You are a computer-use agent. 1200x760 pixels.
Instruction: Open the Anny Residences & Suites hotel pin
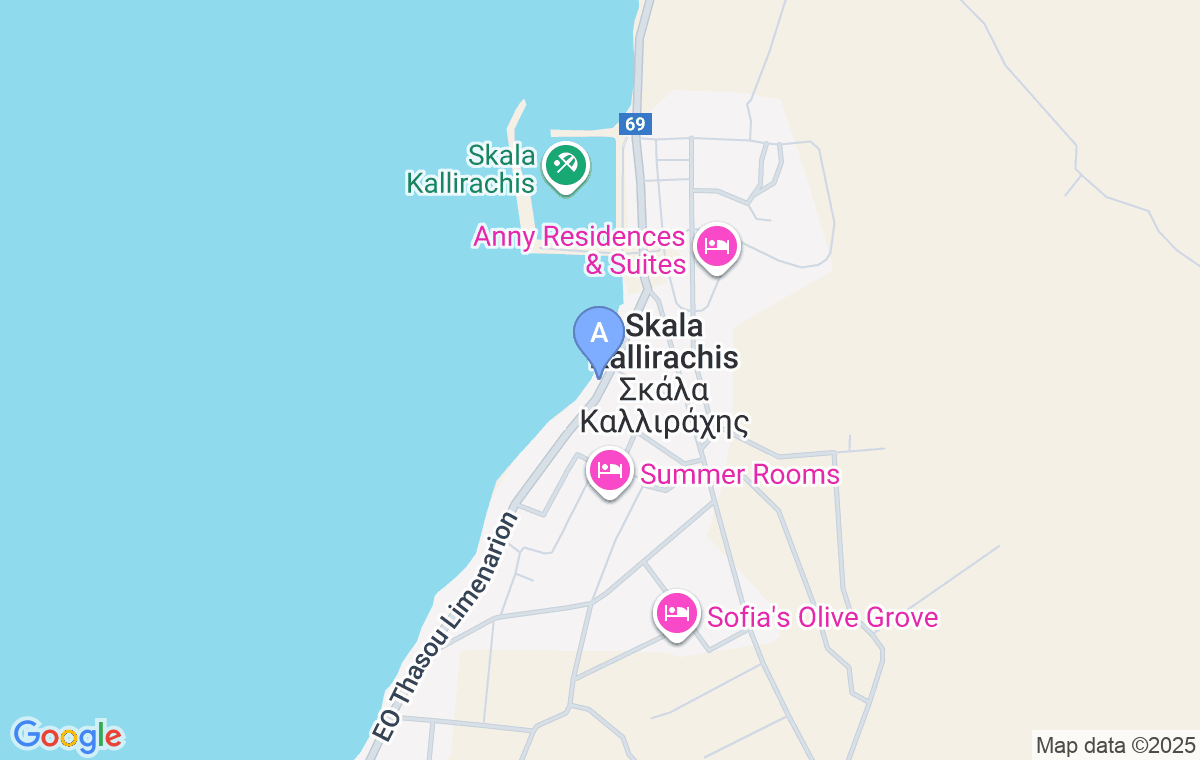716,246
